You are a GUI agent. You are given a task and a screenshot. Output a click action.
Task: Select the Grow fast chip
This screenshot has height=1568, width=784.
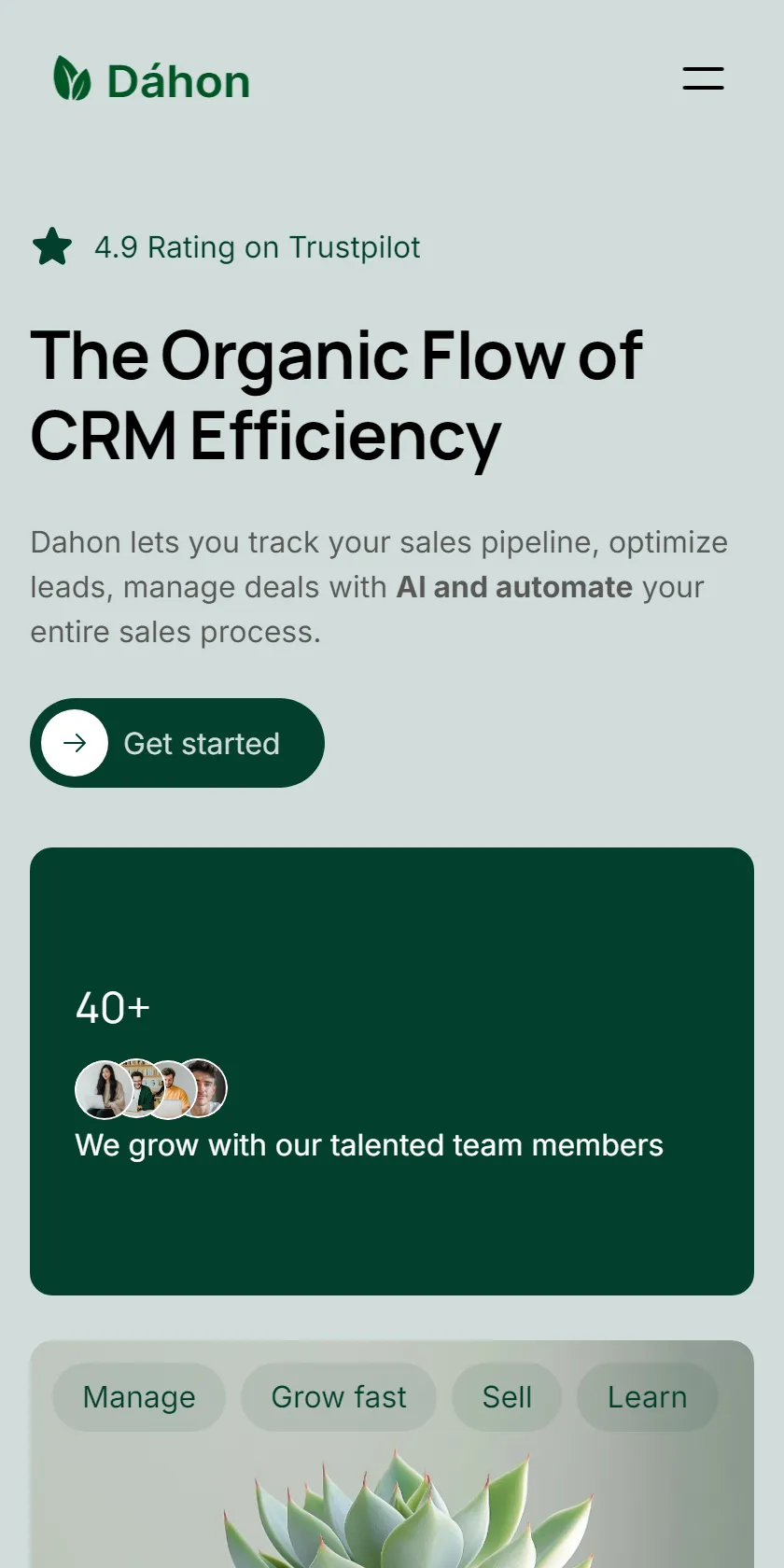[339, 1397]
